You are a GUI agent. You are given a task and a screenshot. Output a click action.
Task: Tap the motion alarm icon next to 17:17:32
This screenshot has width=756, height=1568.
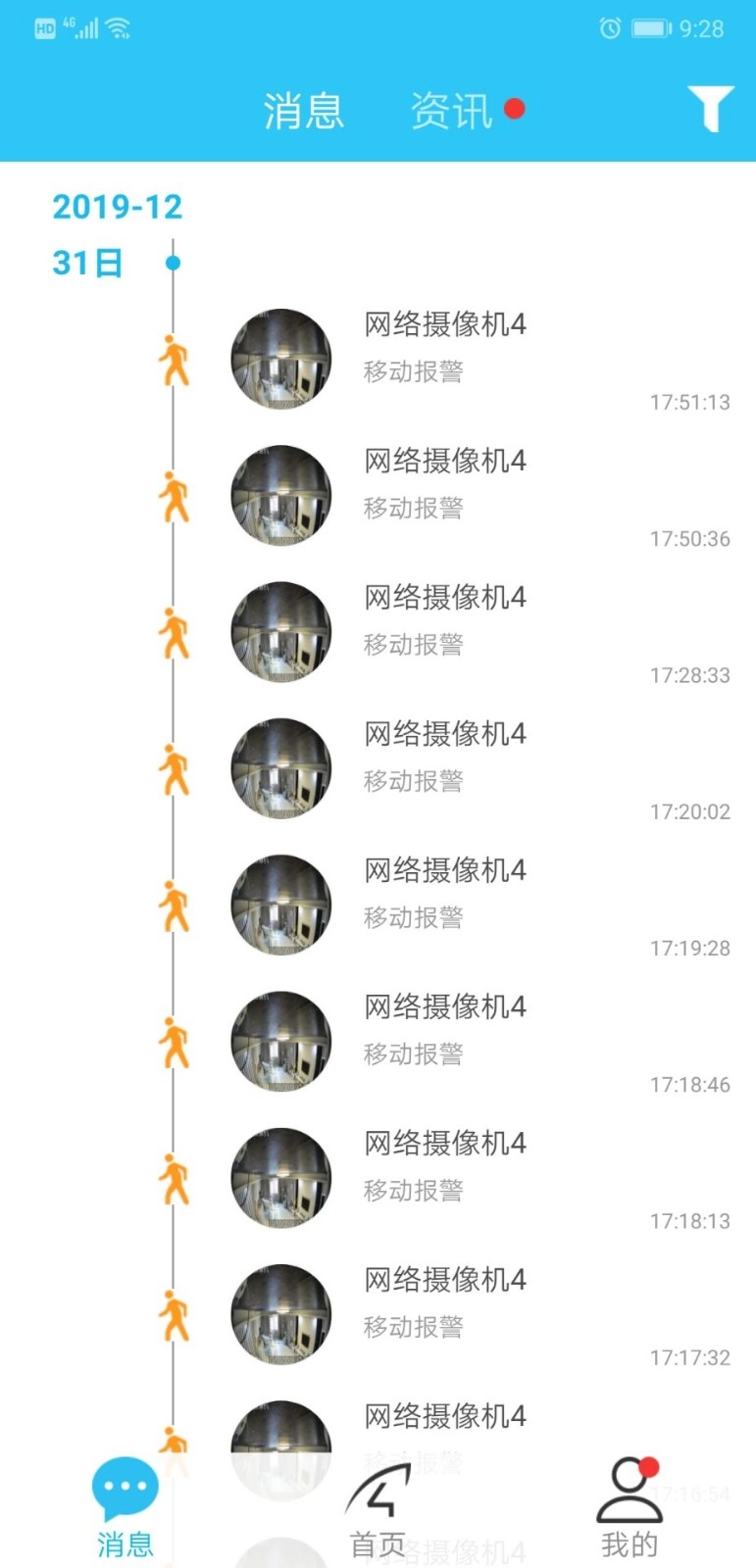pos(176,1313)
